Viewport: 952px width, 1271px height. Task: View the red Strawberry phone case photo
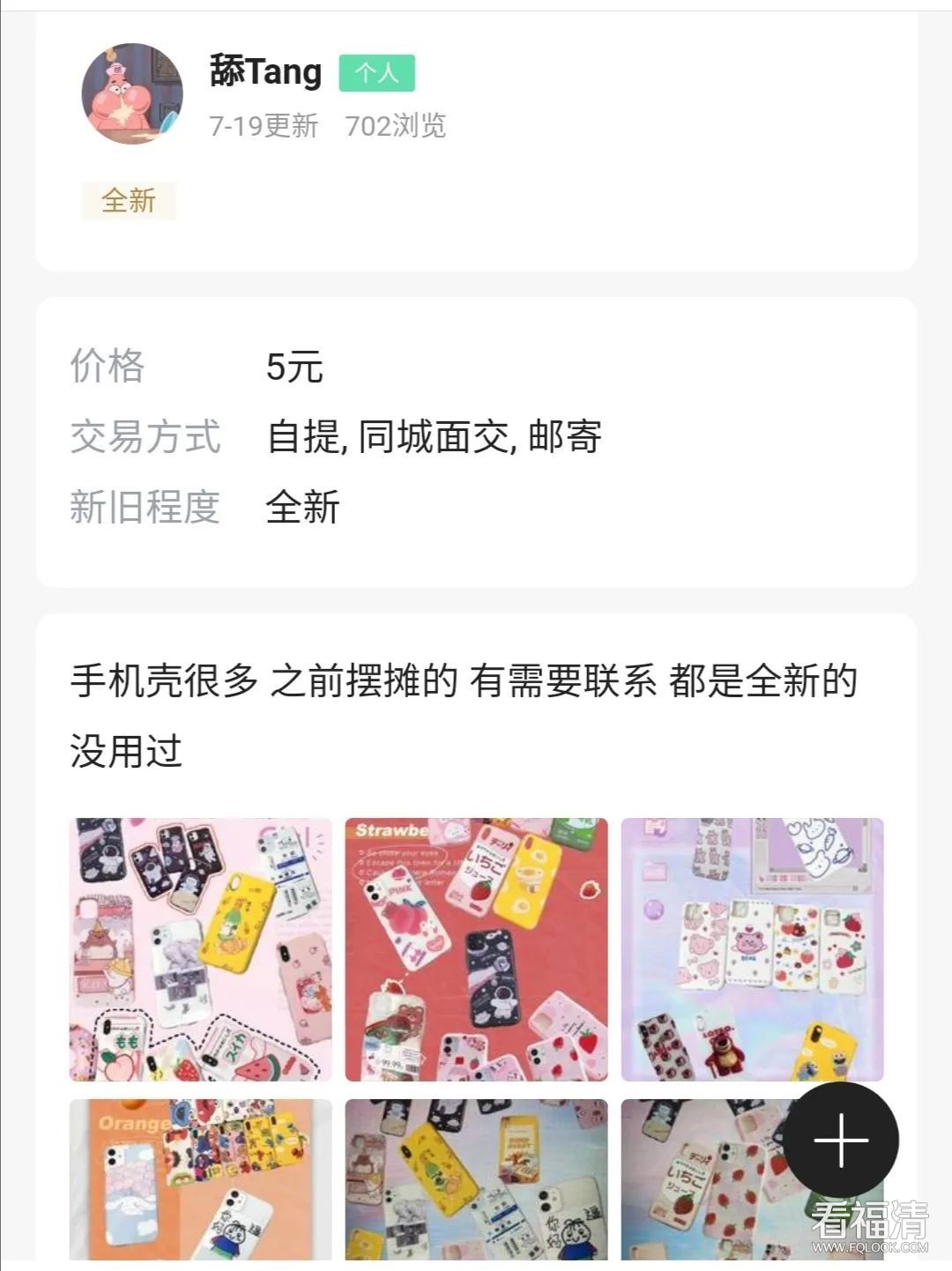(476, 949)
